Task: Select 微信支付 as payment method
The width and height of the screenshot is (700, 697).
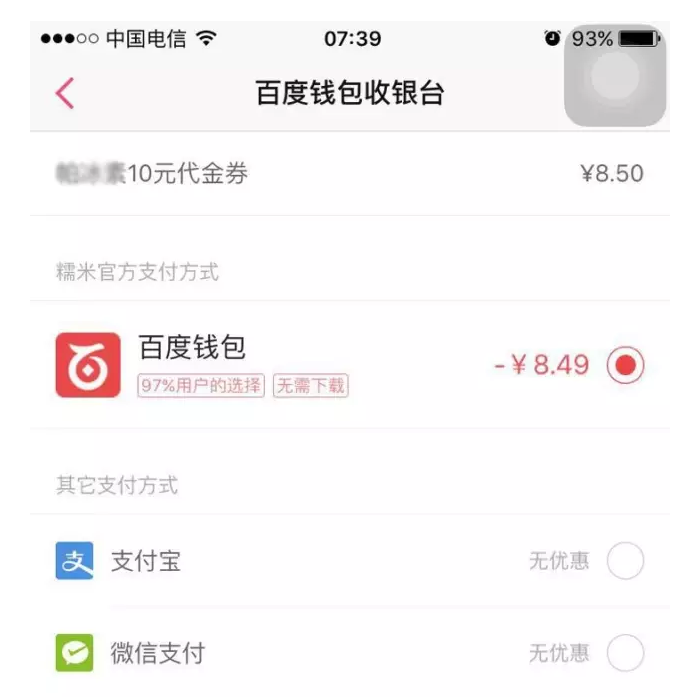Action: tap(626, 654)
